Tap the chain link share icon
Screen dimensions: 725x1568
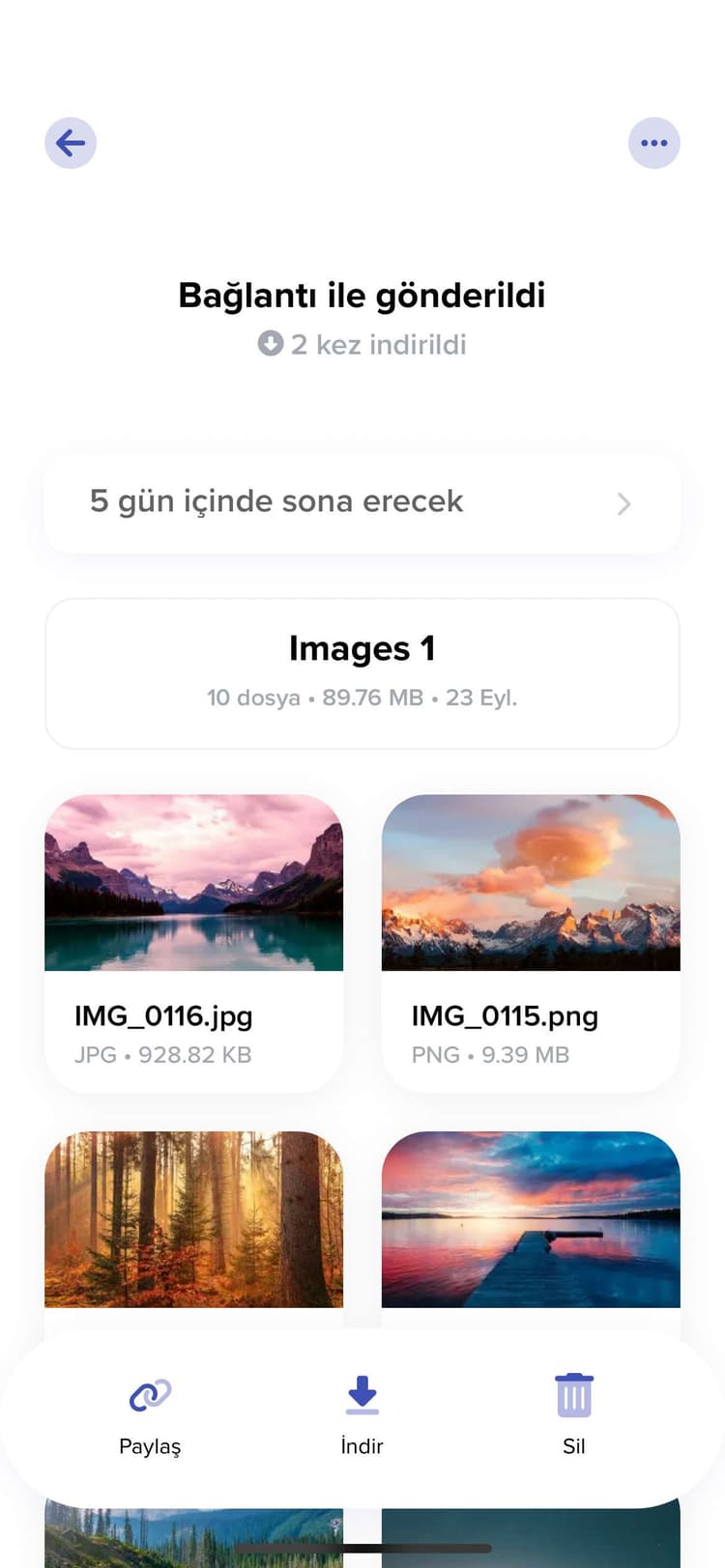click(149, 1396)
